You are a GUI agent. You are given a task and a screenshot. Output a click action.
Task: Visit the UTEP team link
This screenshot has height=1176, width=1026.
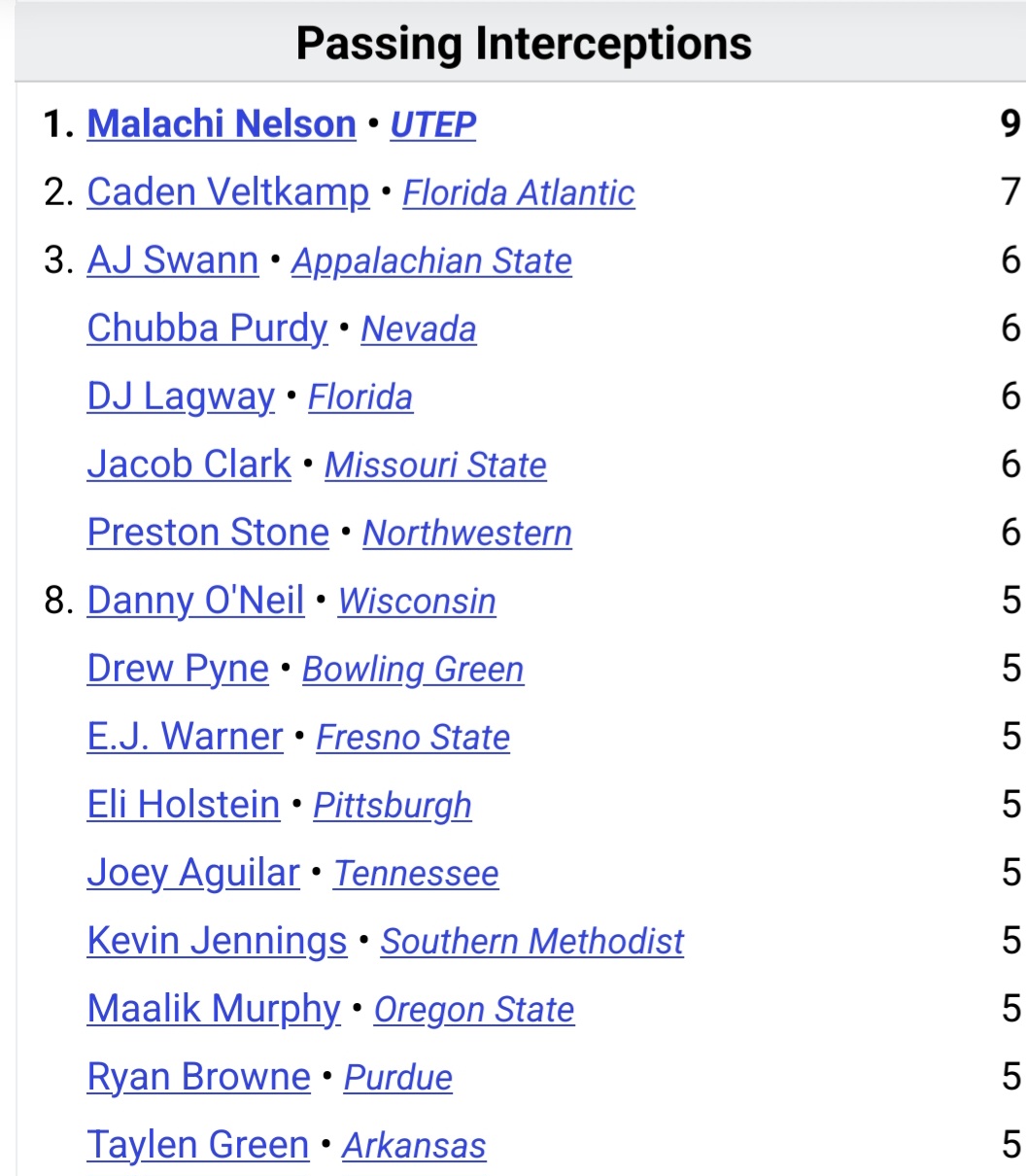coord(433,124)
